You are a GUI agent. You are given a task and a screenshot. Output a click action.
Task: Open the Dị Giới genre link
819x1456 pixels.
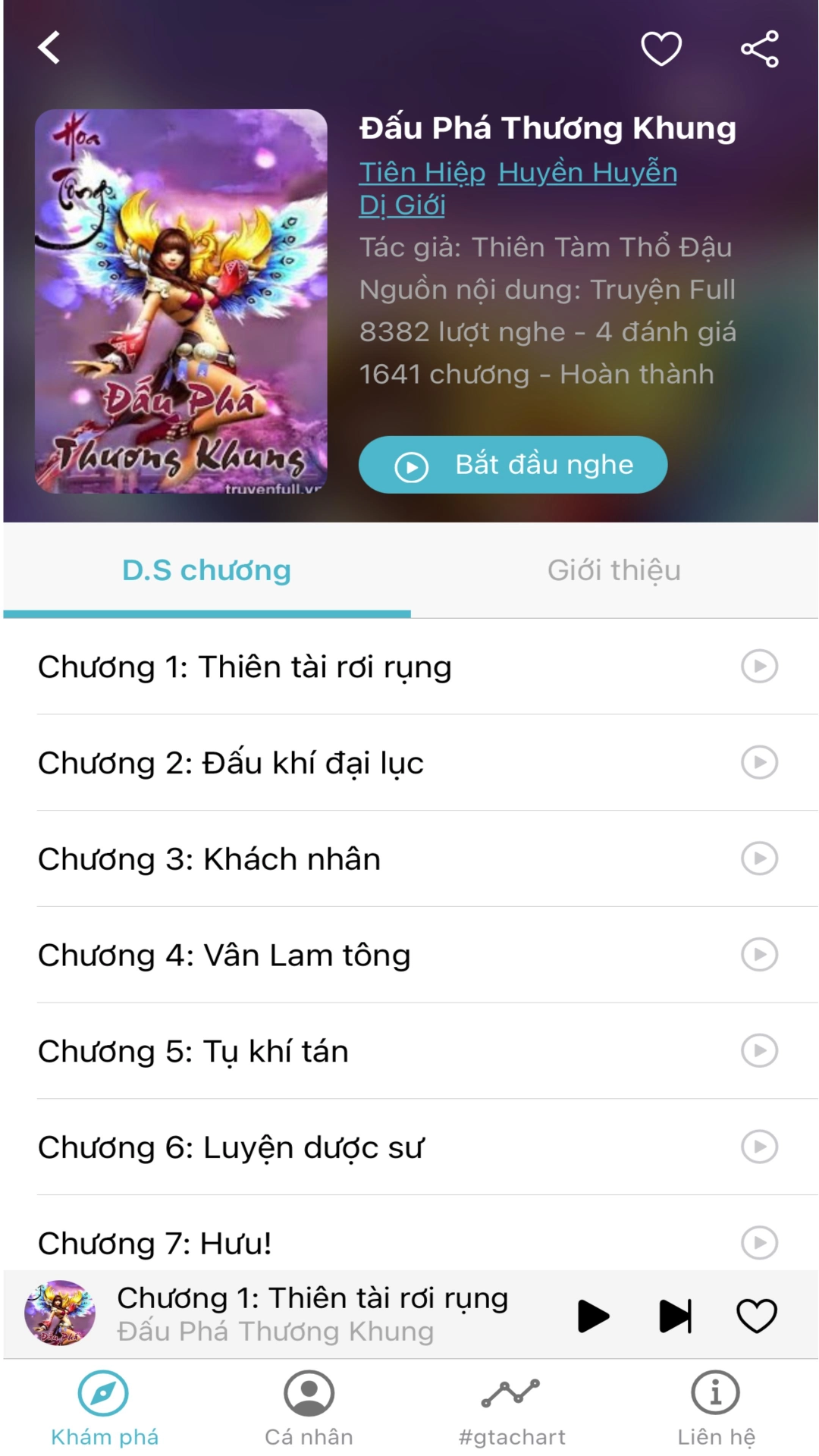pyautogui.click(x=402, y=206)
